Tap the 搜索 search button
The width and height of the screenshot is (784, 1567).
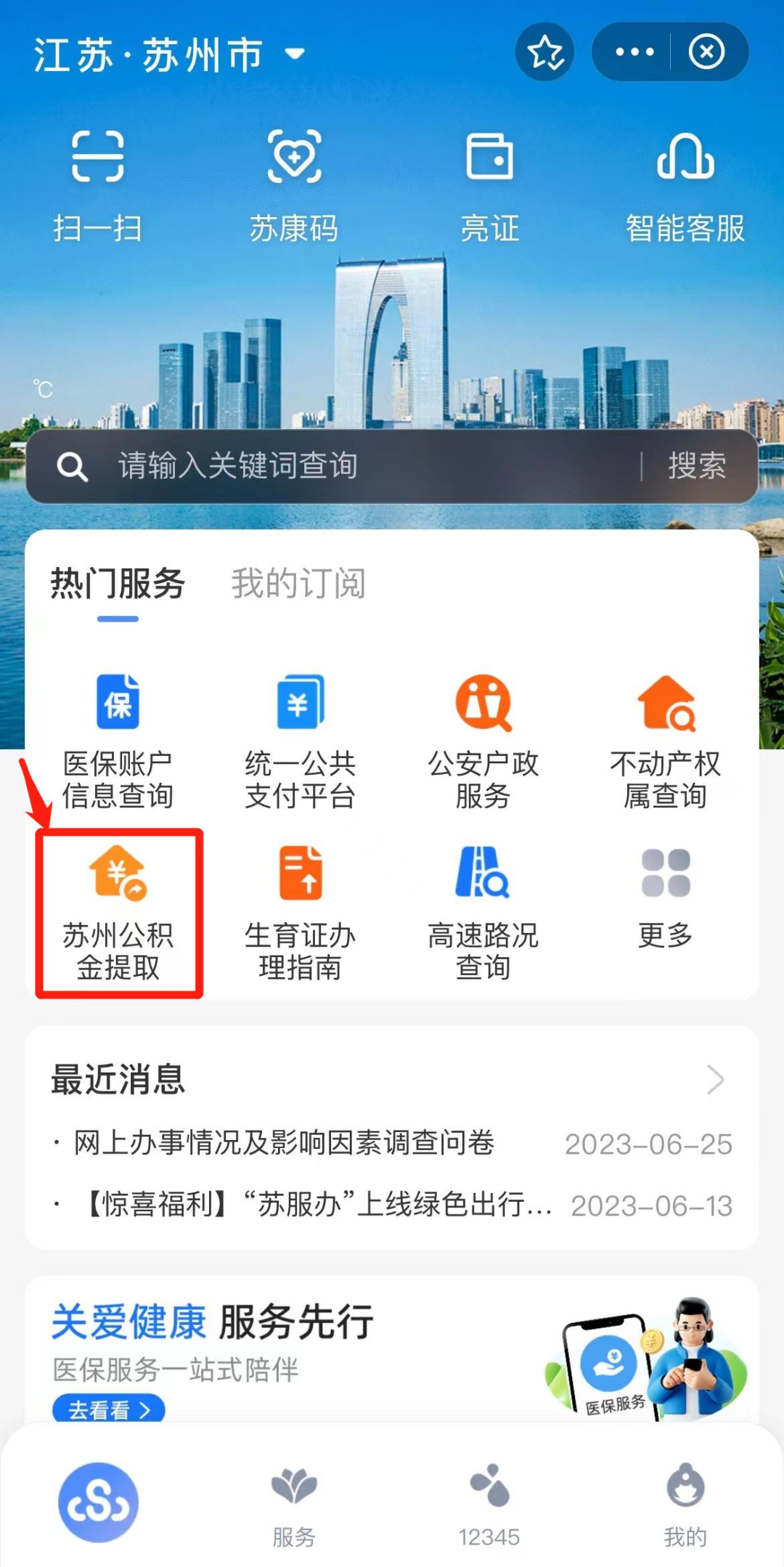tap(697, 467)
